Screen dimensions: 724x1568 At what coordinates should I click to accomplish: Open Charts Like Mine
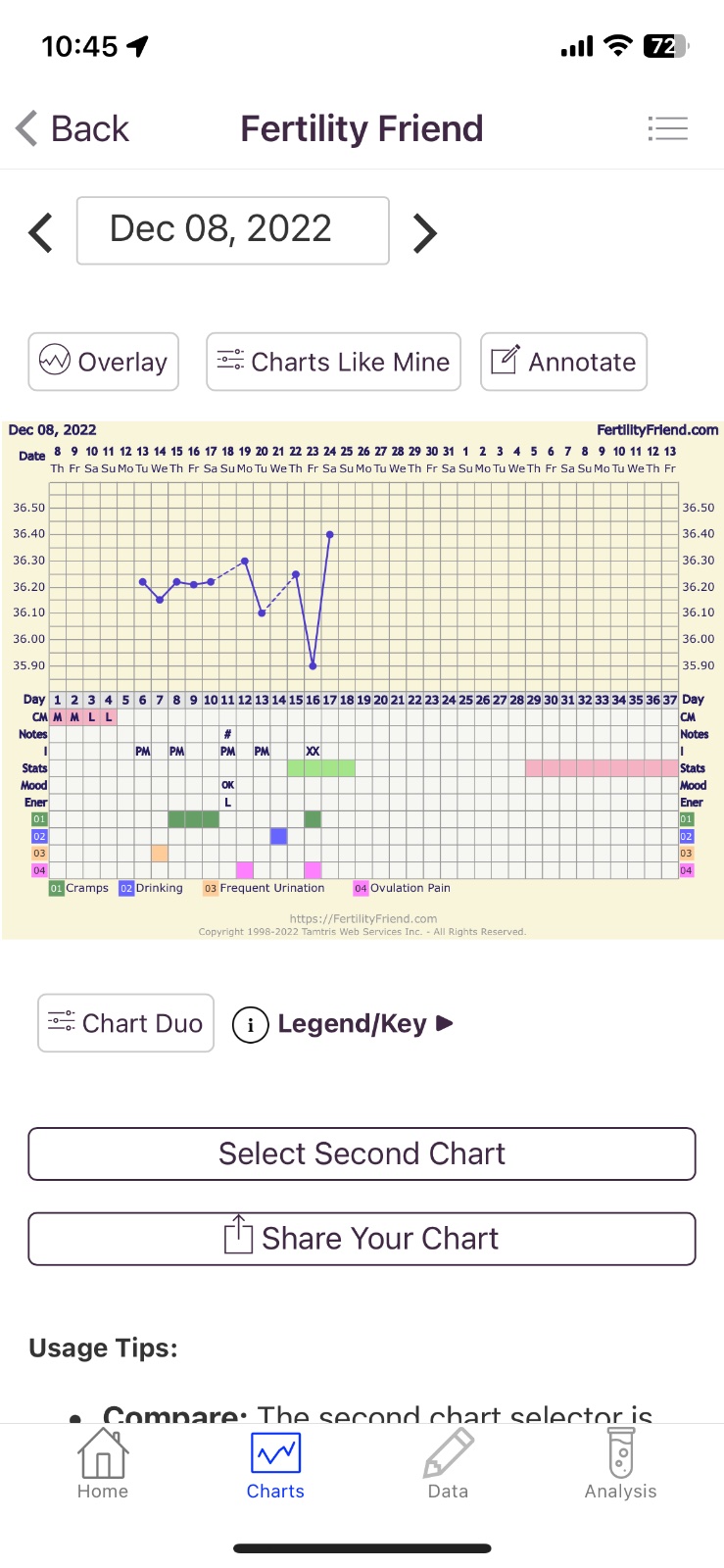(x=334, y=362)
